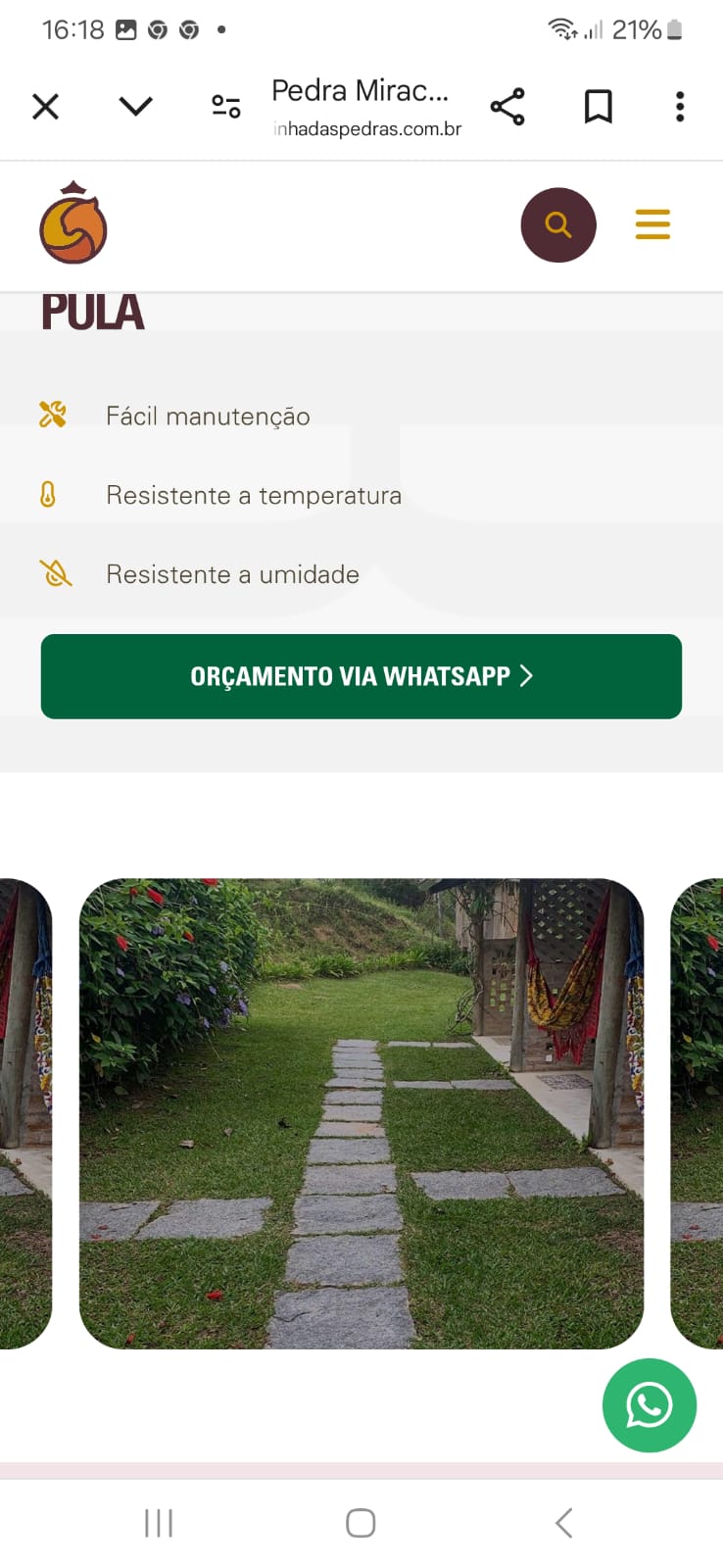Close the current tab with the X
The height and width of the screenshot is (1568, 723).
coord(45,106)
